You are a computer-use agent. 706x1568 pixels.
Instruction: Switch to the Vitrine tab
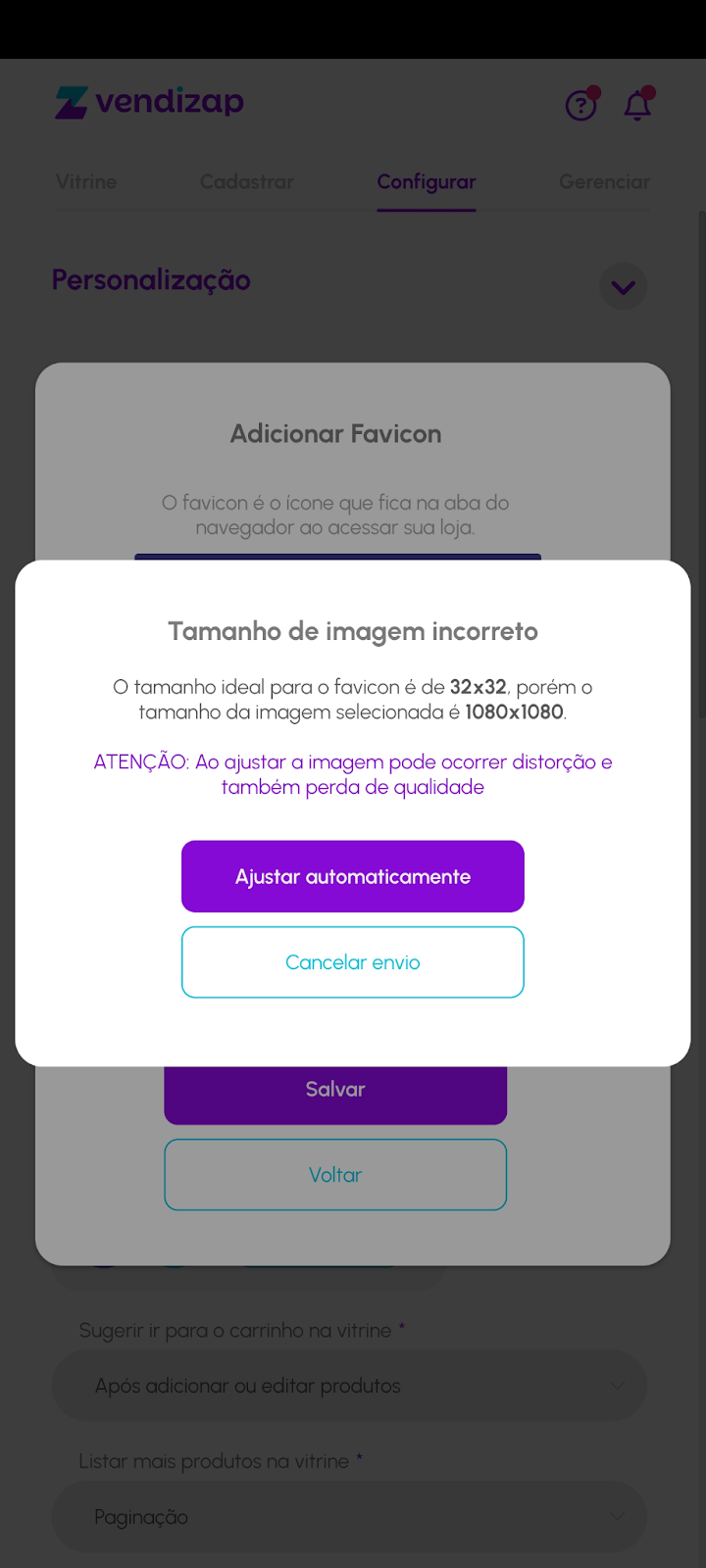click(86, 182)
